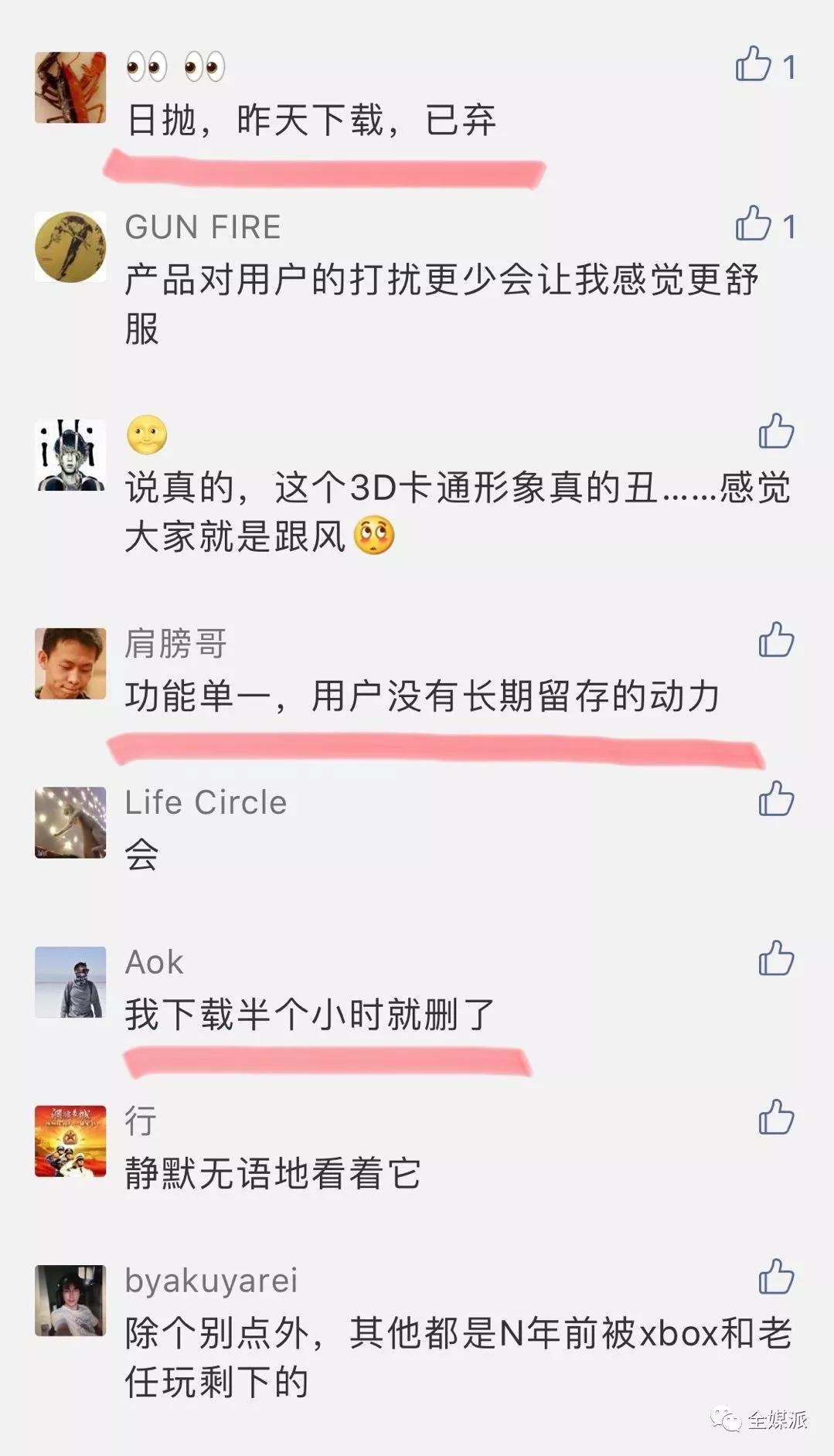Like the comment "静默无语地看着它" by 行
The width and height of the screenshot is (834, 1456).
click(776, 1118)
